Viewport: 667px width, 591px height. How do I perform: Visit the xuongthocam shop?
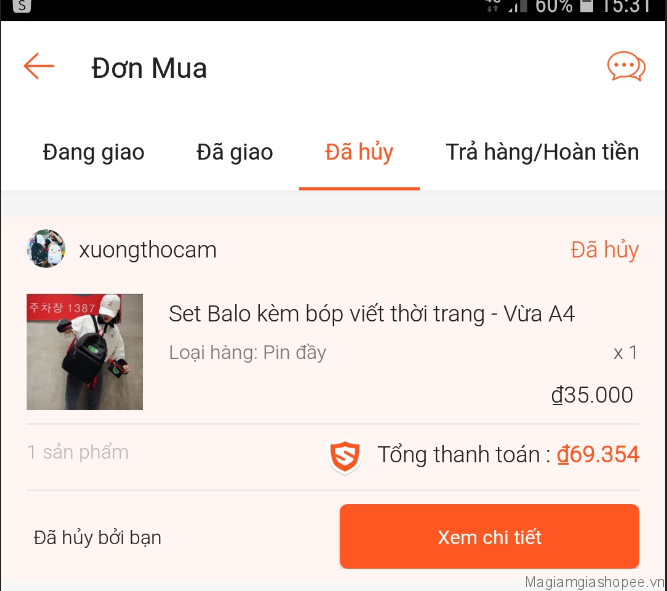click(x=147, y=250)
